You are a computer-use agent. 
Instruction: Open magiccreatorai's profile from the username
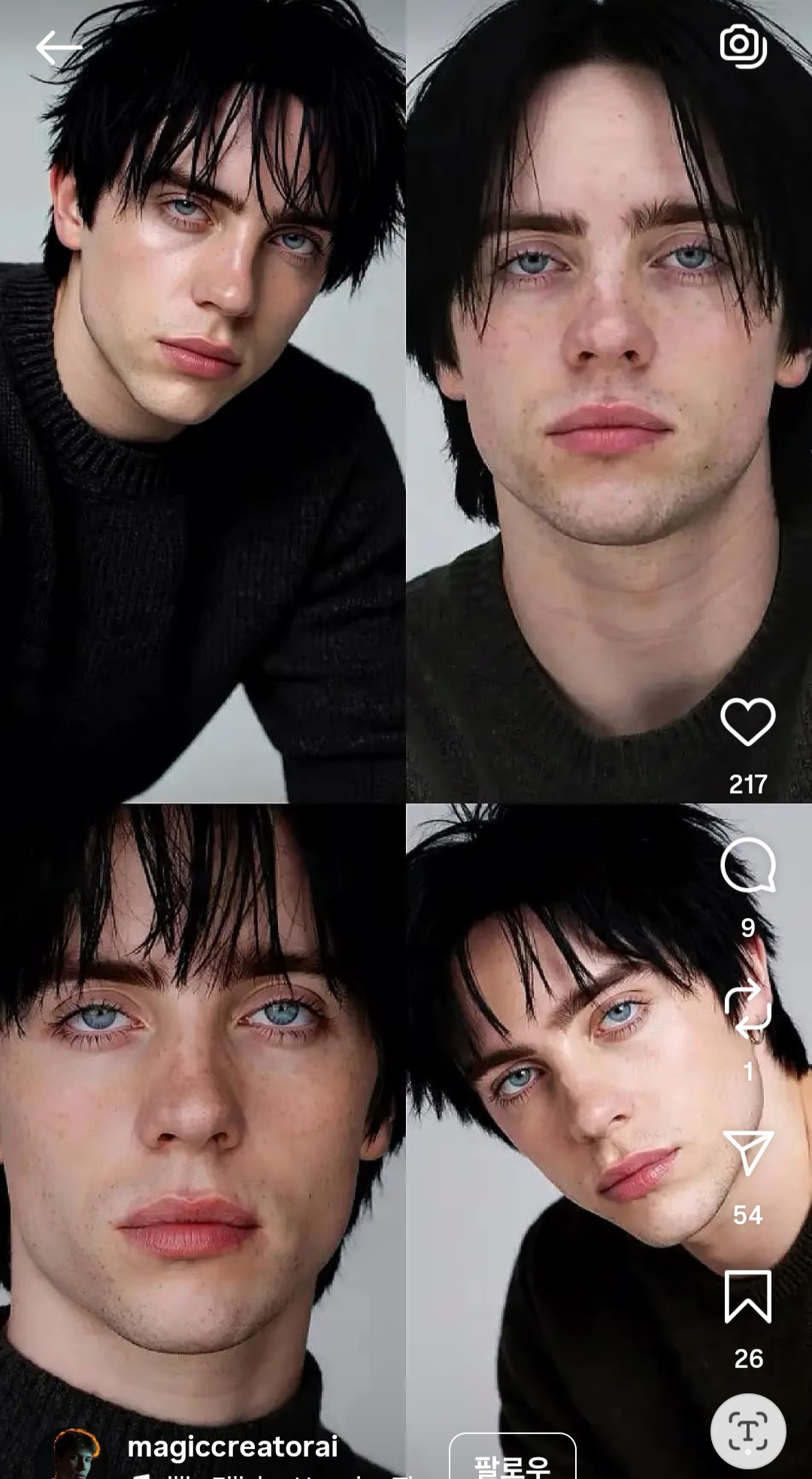coord(232,1446)
